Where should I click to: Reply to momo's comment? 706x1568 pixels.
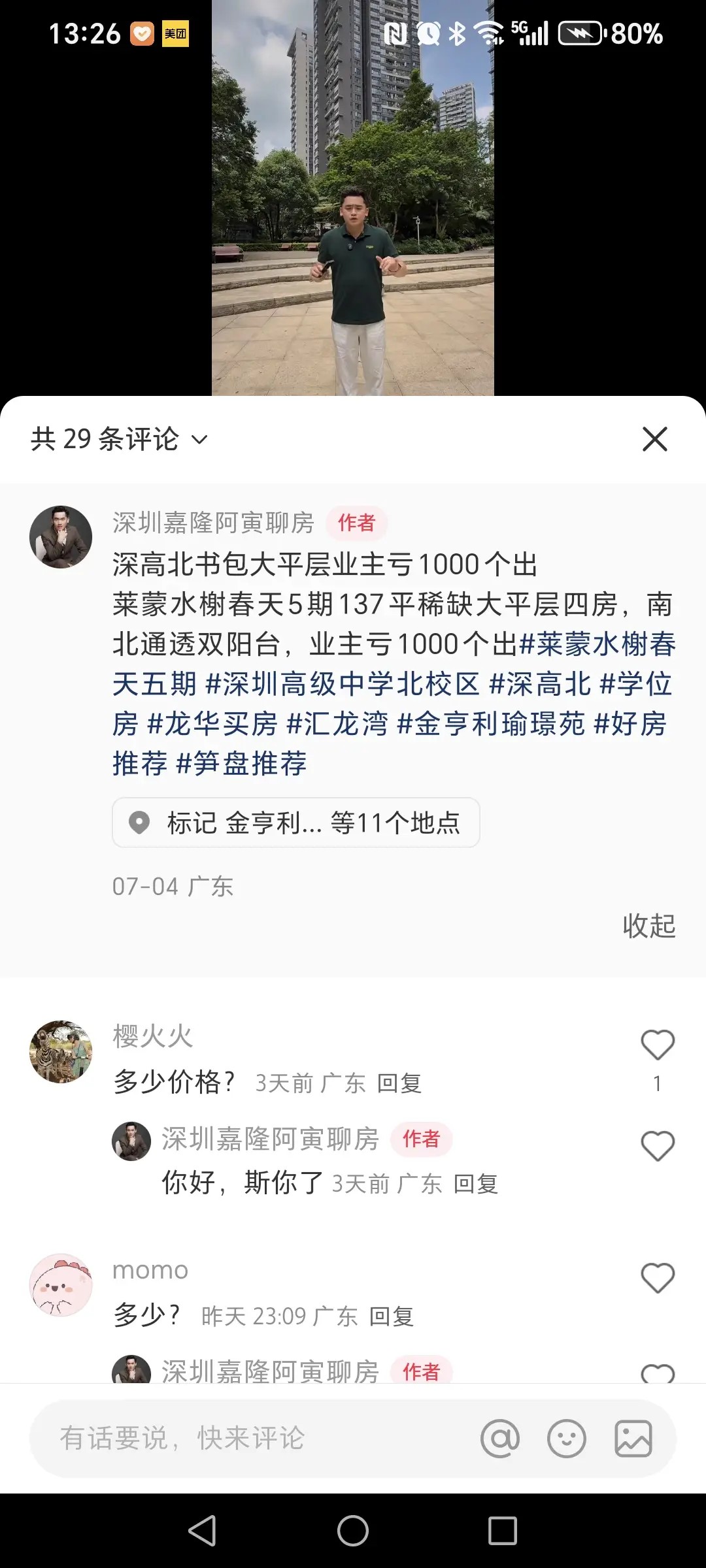coord(392,1316)
